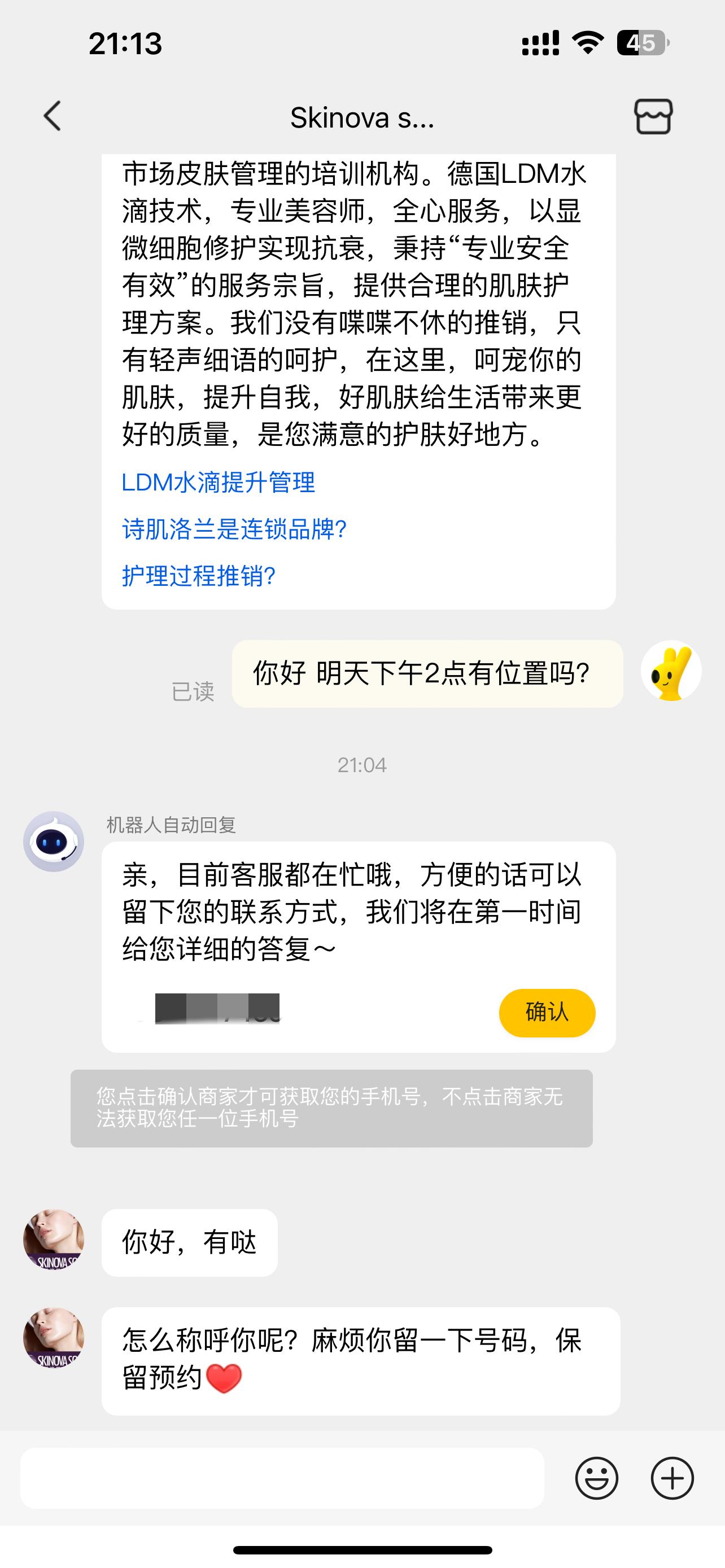Open the LDM水滴提升管理 quick question link
Viewport: 725px width, 1568px height.
pos(217,482)
